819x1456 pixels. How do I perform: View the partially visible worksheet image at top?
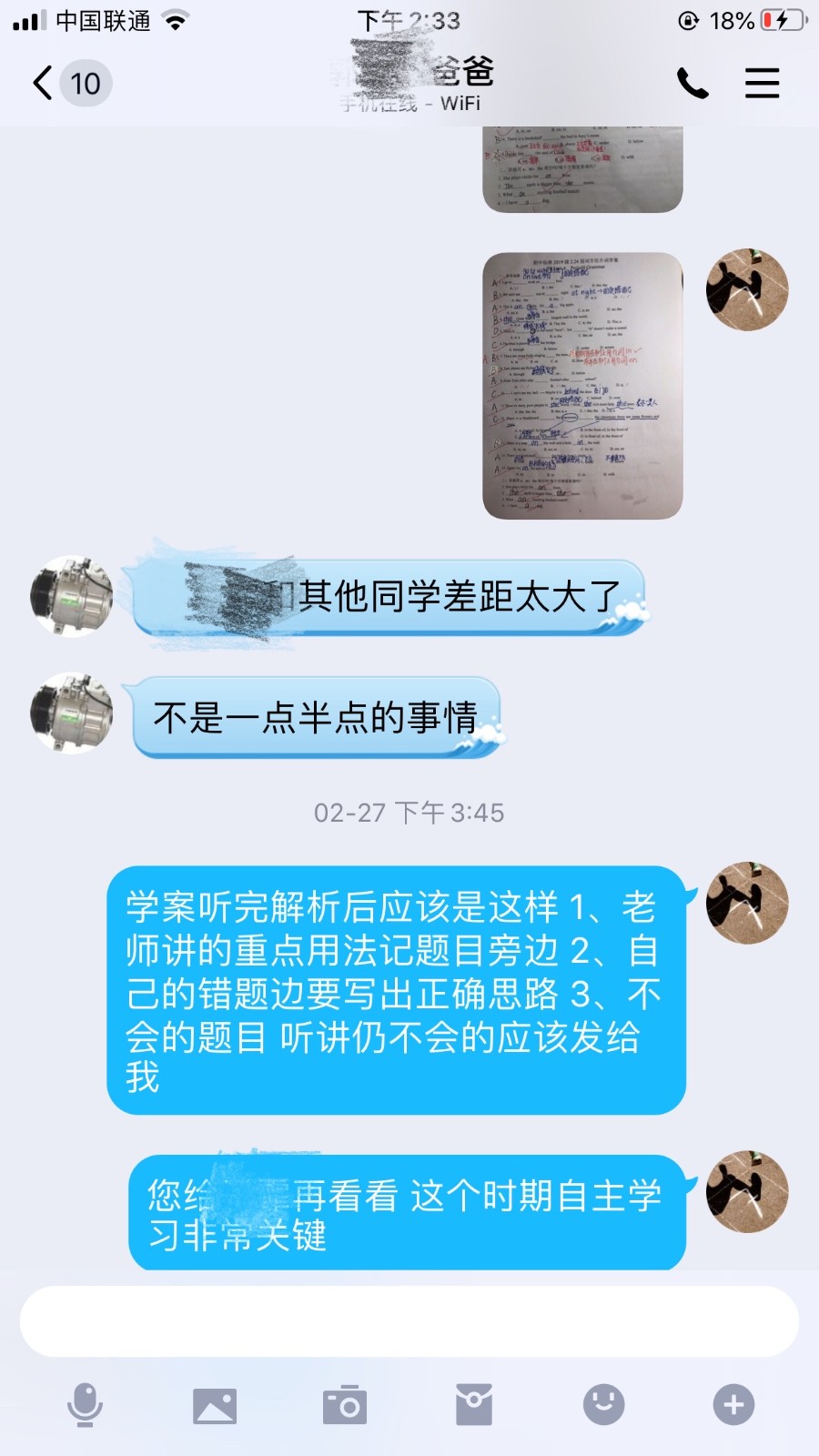[x=582, y=169]
